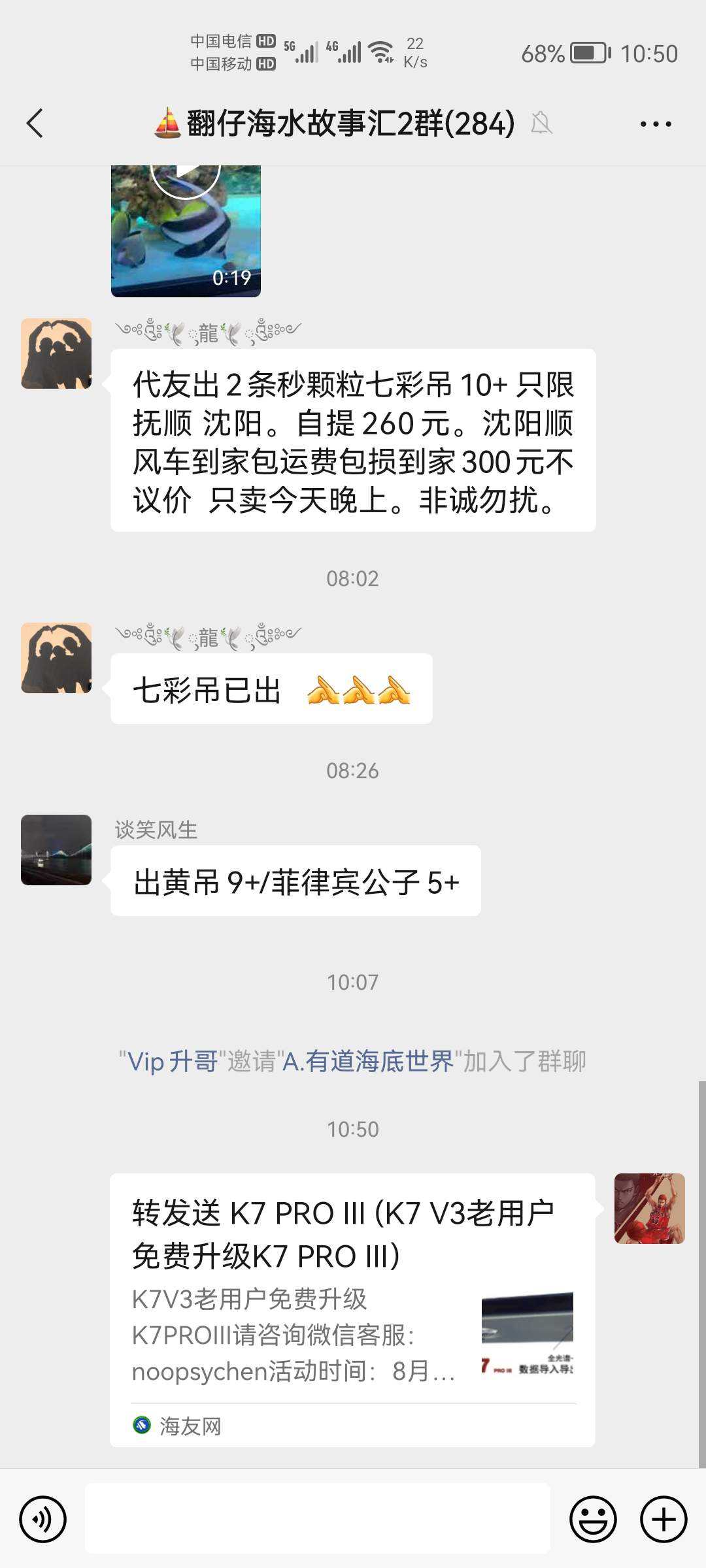The width and height of the screenshot is (706, 1568).
Task: Switch to voice message input
Action: 43,1519
